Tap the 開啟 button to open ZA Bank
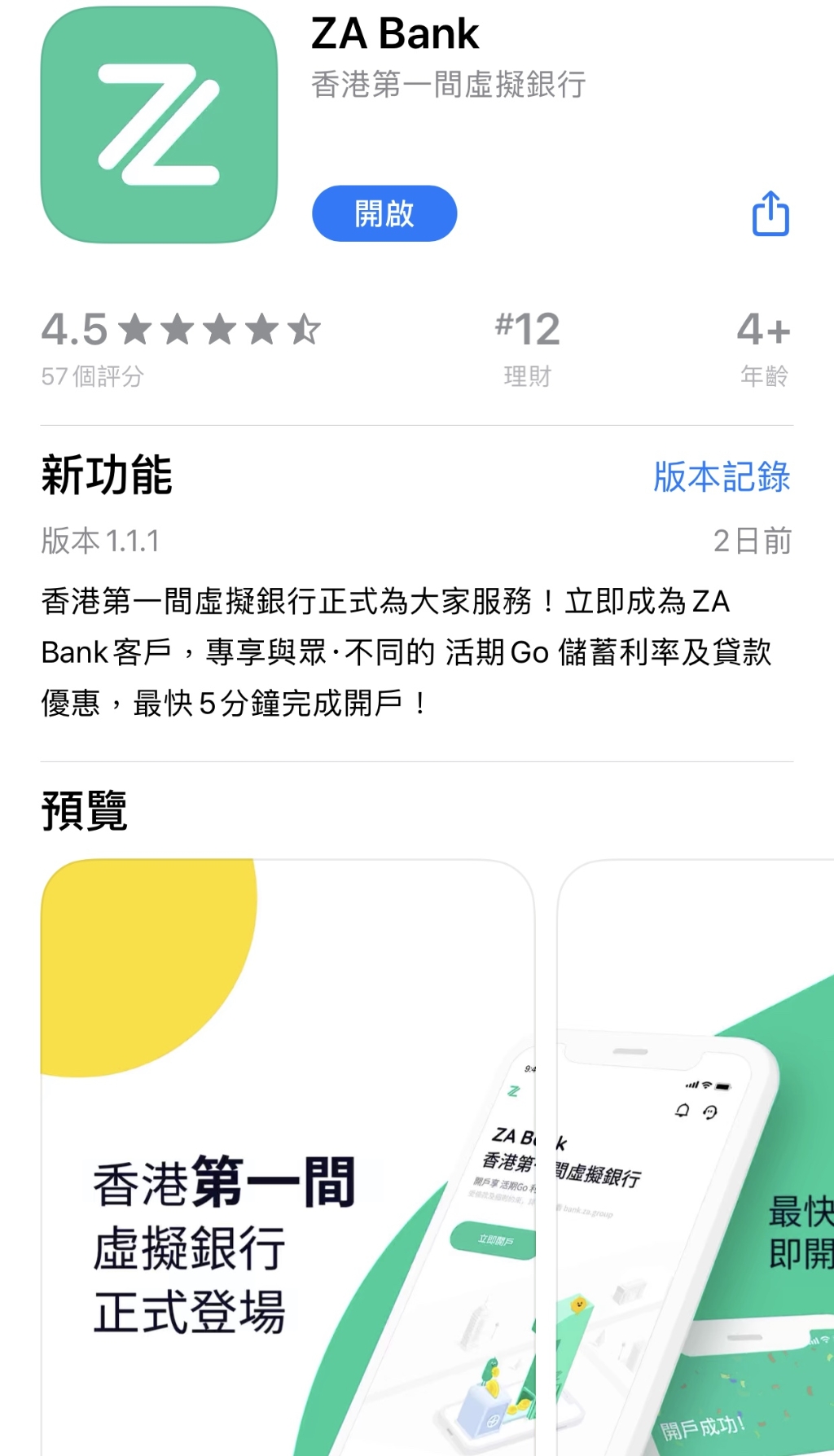The width and height of the screenshot is (834, 1456). click(x=384, y=213)
